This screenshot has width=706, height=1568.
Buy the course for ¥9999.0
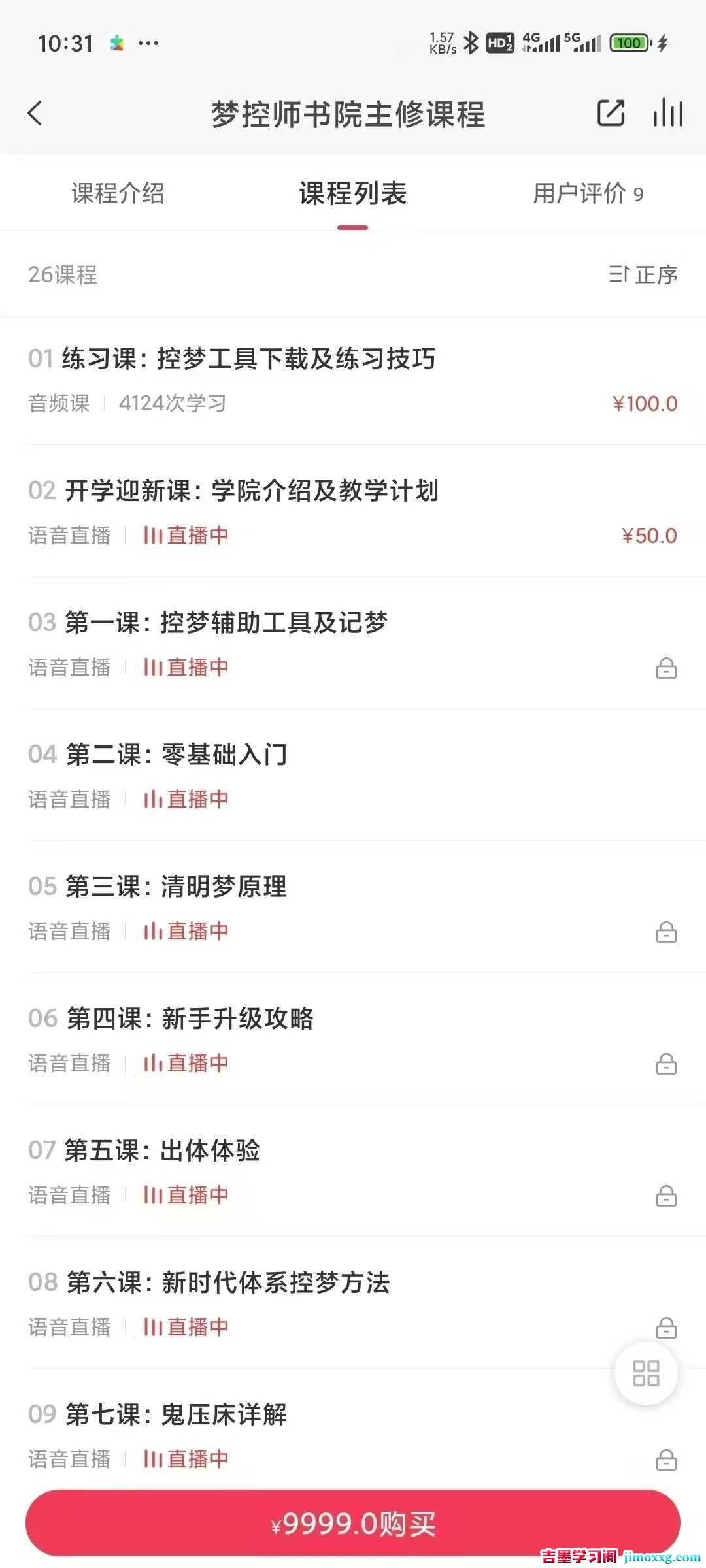click(353, 1524)
